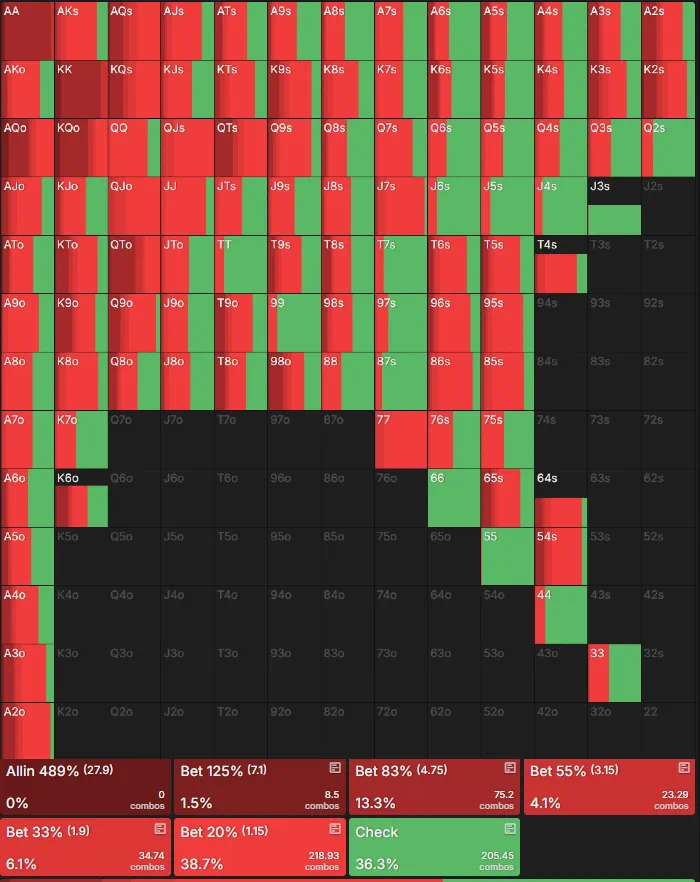
Task: Select the Bet 125% action card
Action: (x=260, y=787)
